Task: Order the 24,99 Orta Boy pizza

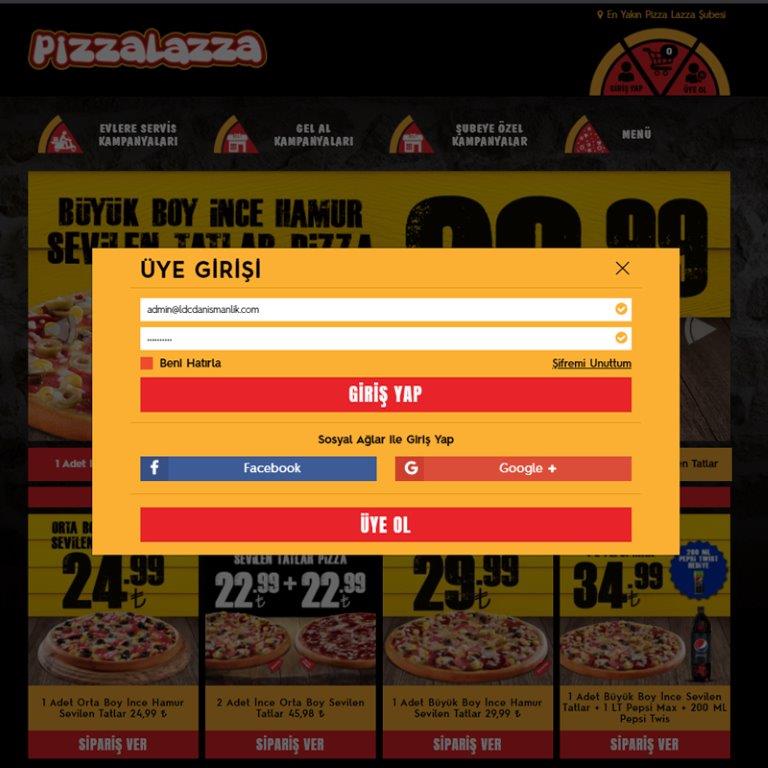Action: 113,744
